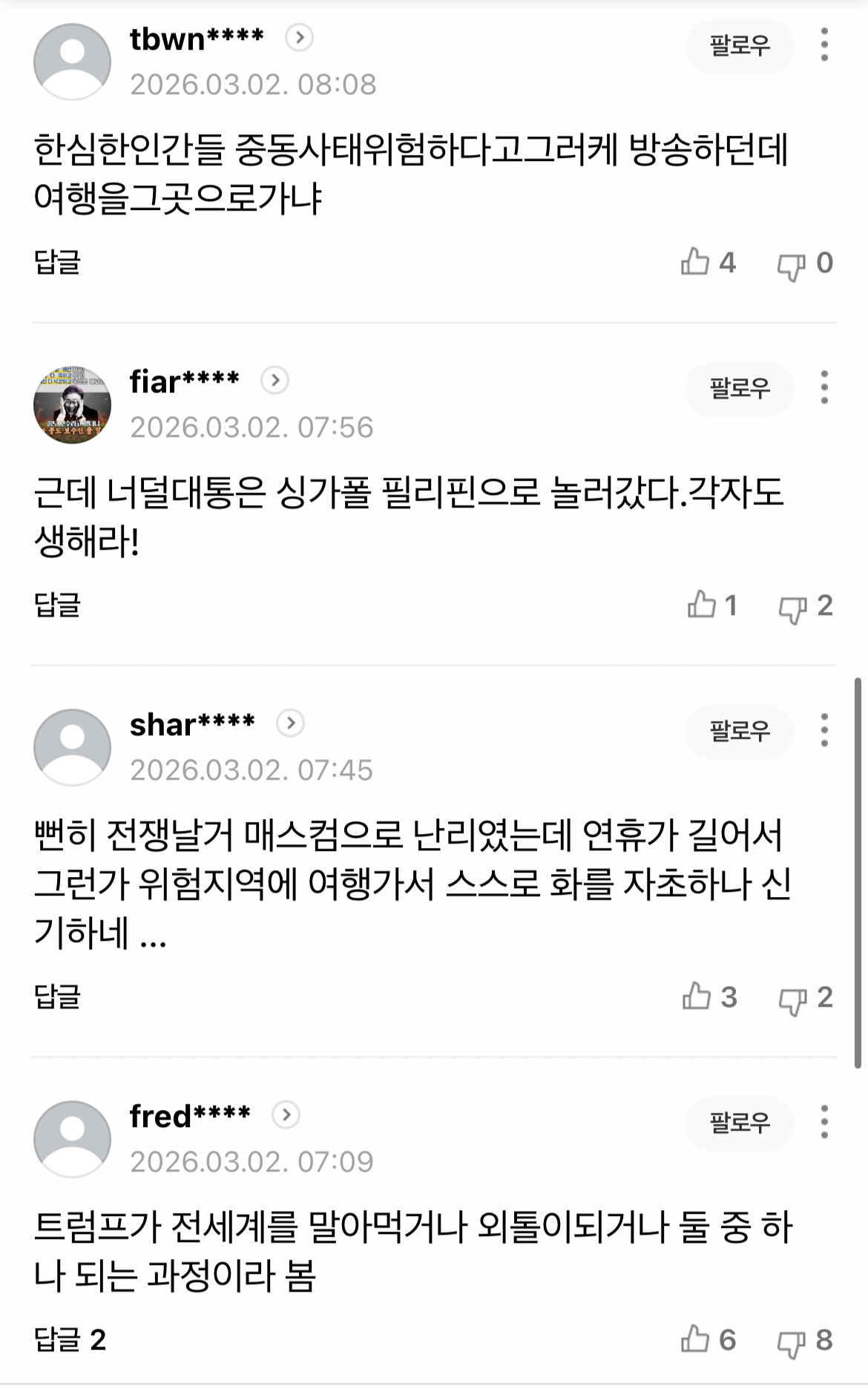
Task: Dislike the comment by tbwn****
Action: [792, 265]
